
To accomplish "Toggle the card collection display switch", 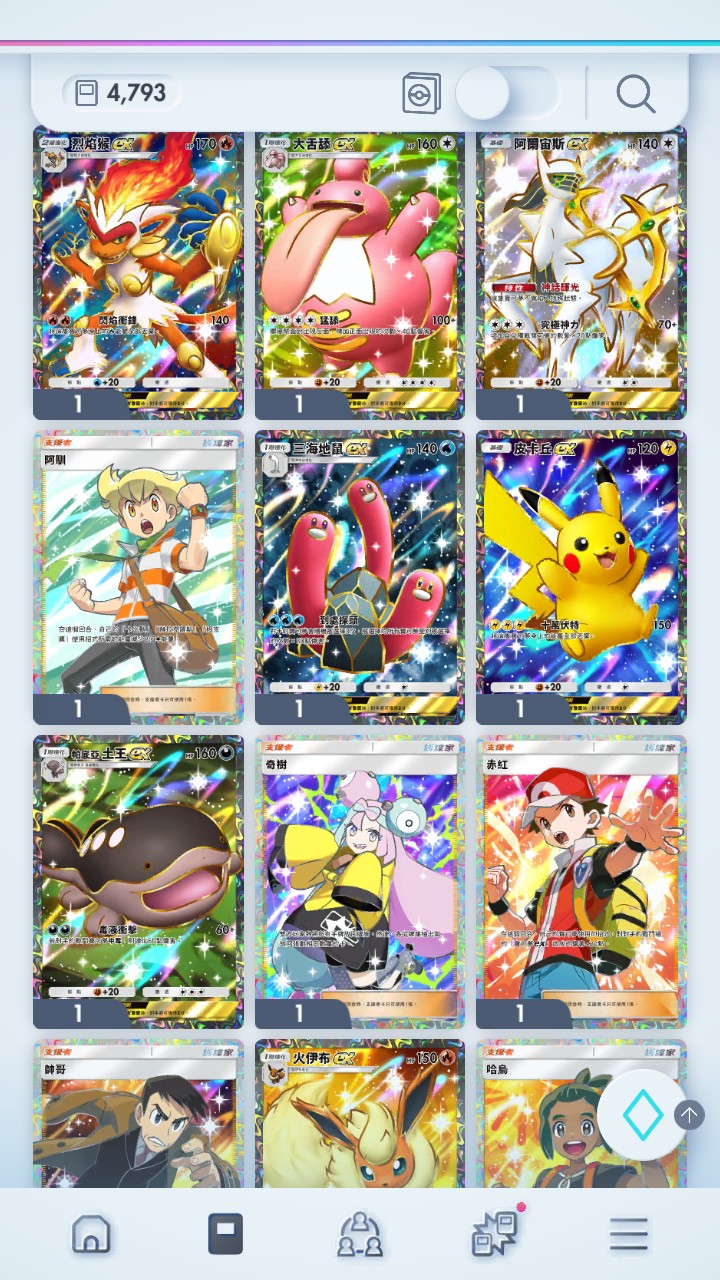I will pos(506,94).
